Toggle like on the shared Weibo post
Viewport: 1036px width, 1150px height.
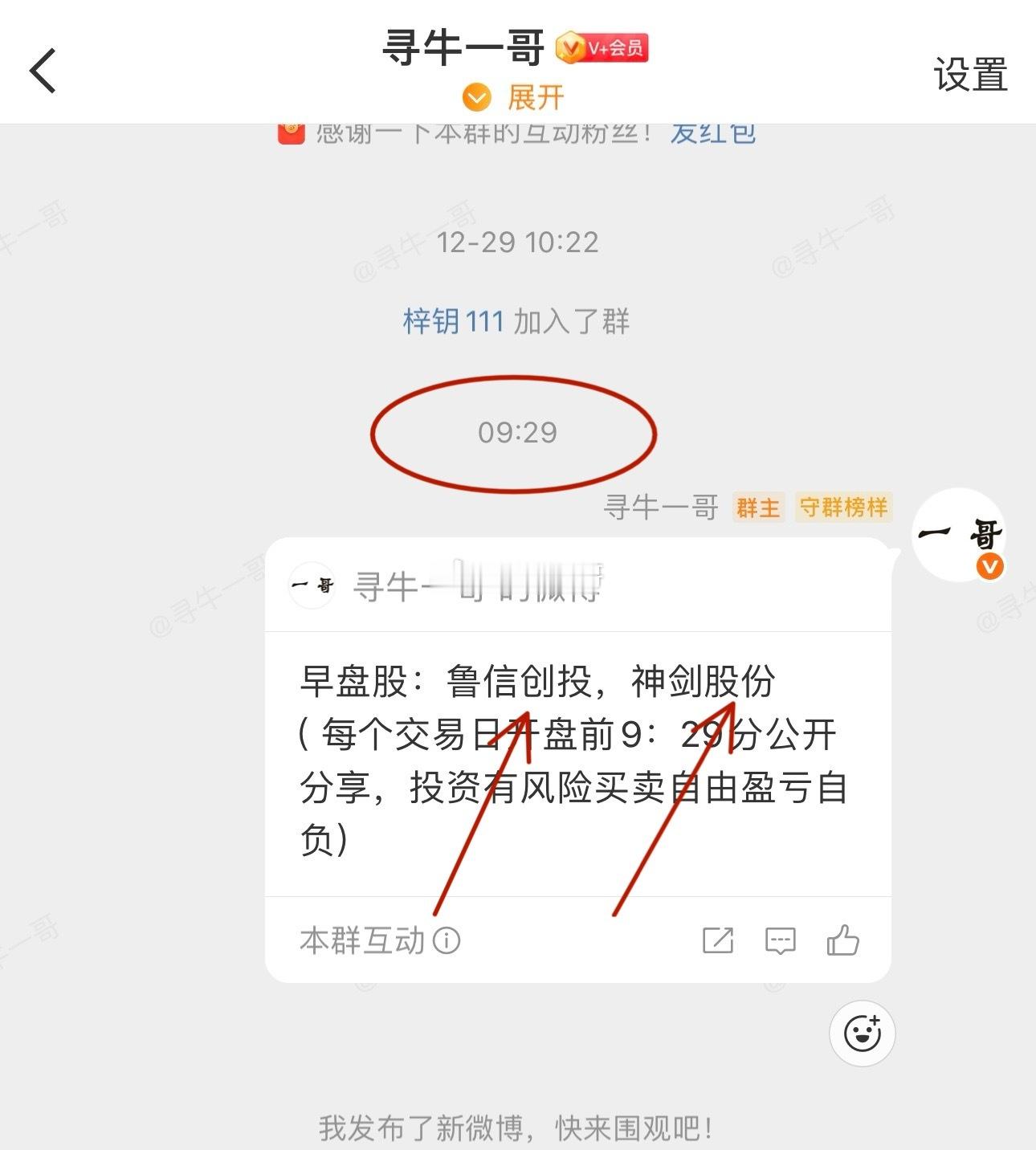(842, 940)
